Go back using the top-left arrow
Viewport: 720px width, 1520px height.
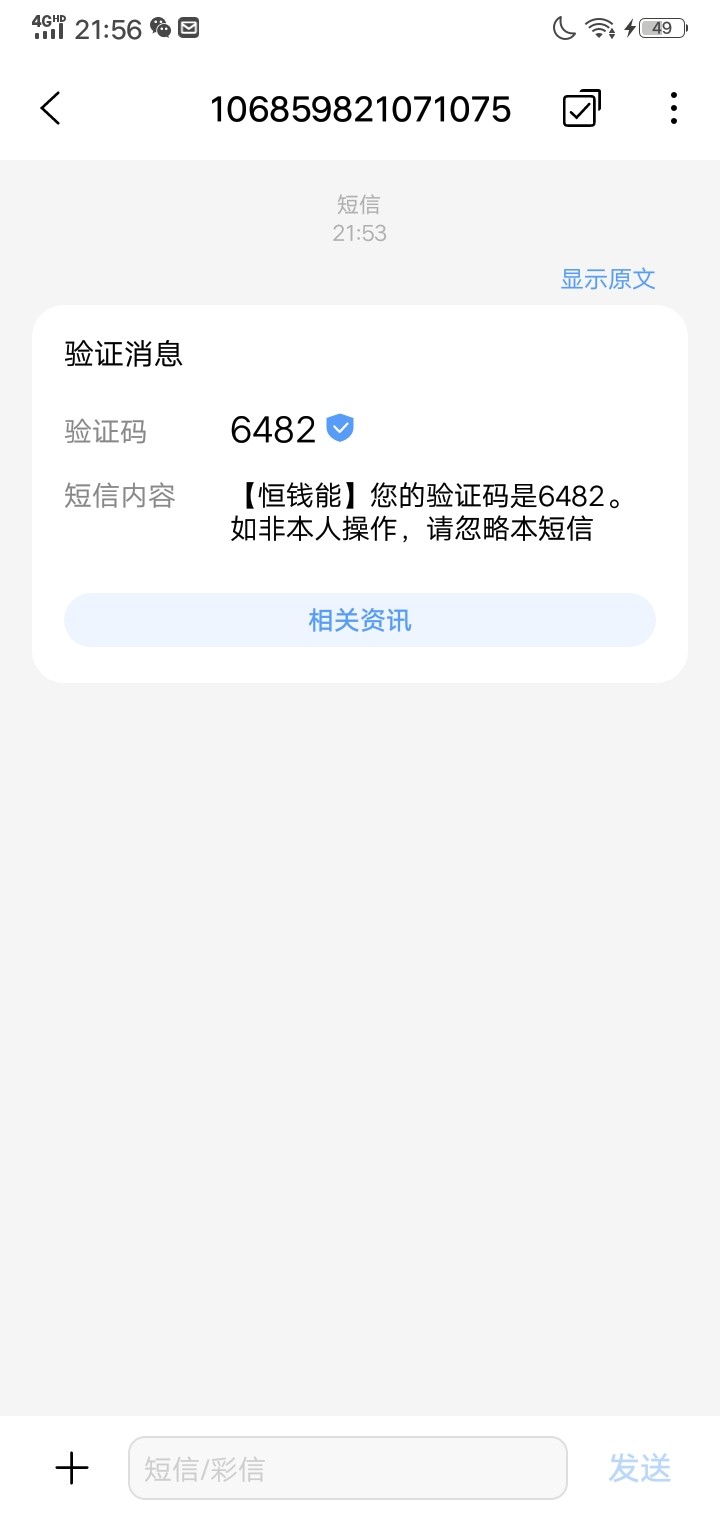point(50,108)
